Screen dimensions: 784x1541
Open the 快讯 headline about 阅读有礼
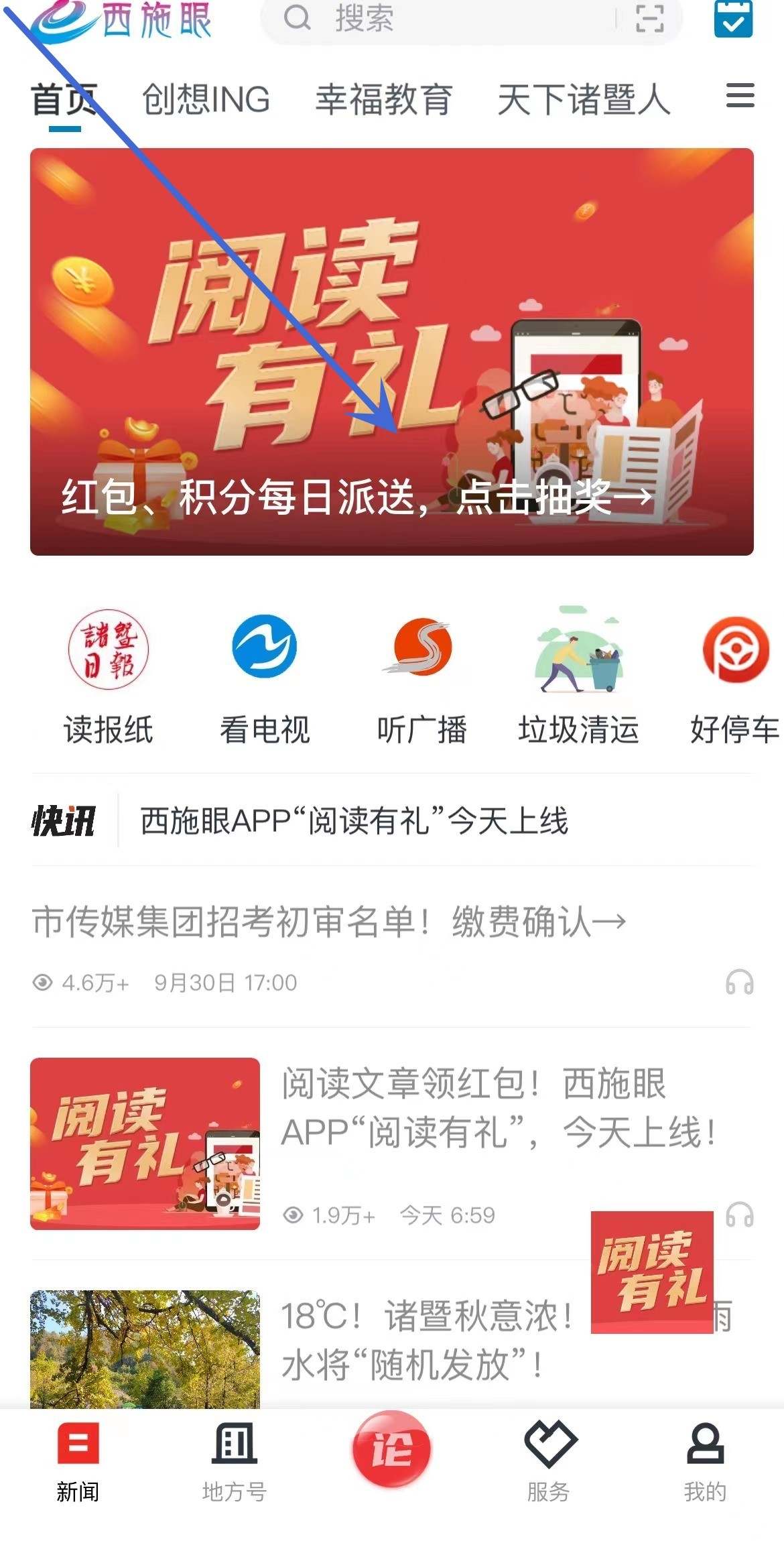click(354, 820)
